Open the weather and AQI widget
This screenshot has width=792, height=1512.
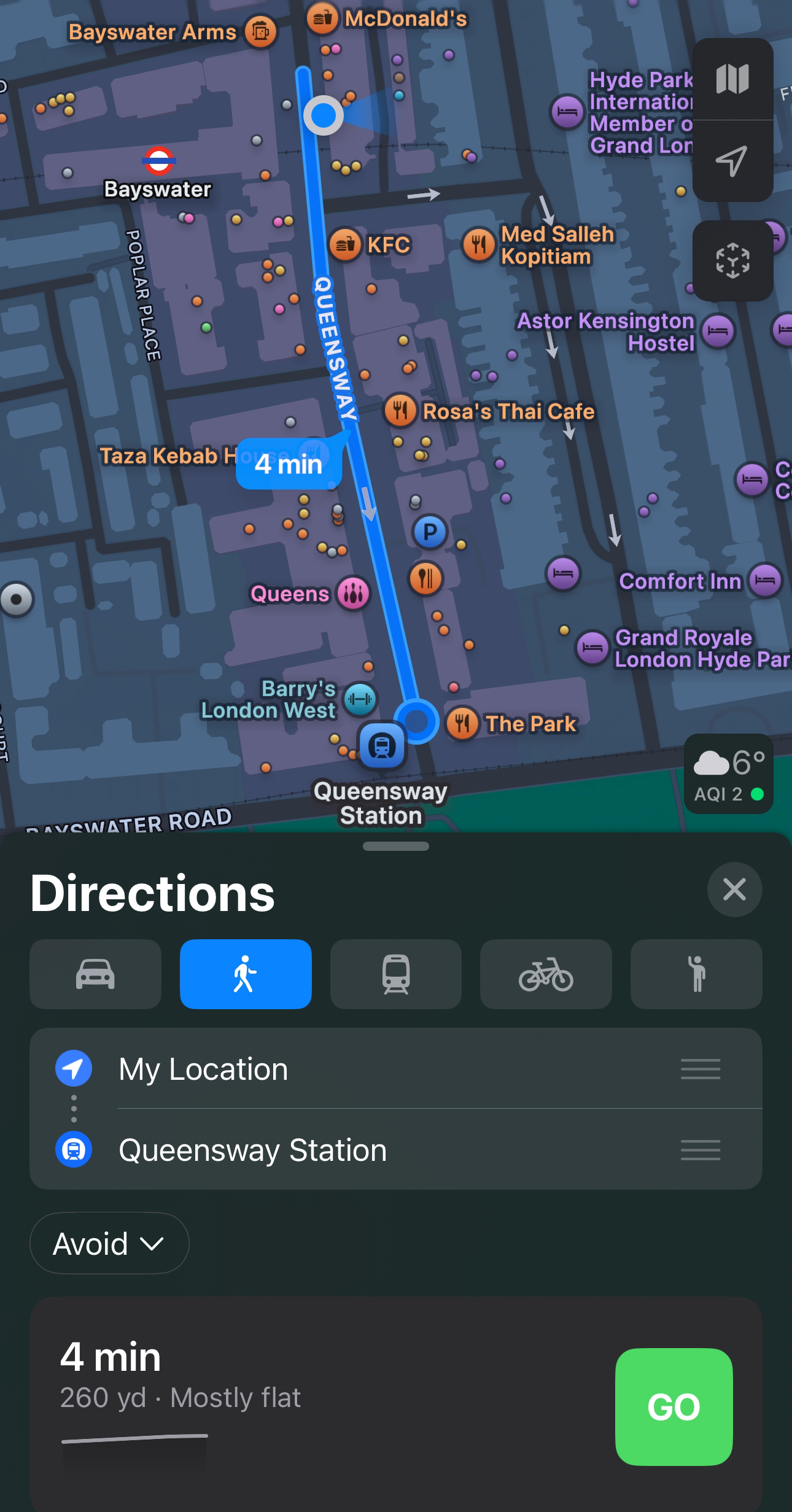point(729,773)
